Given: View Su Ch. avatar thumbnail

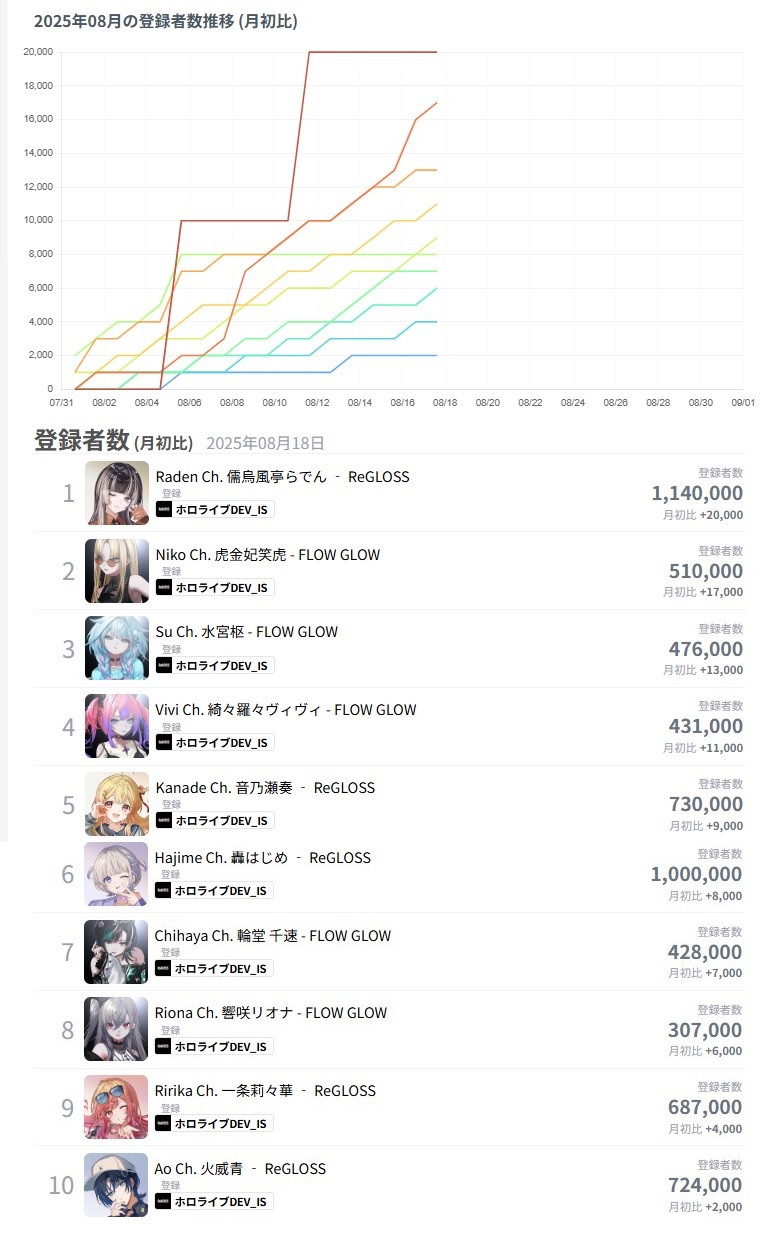Looking at the screenshot, I should [117, 648].
